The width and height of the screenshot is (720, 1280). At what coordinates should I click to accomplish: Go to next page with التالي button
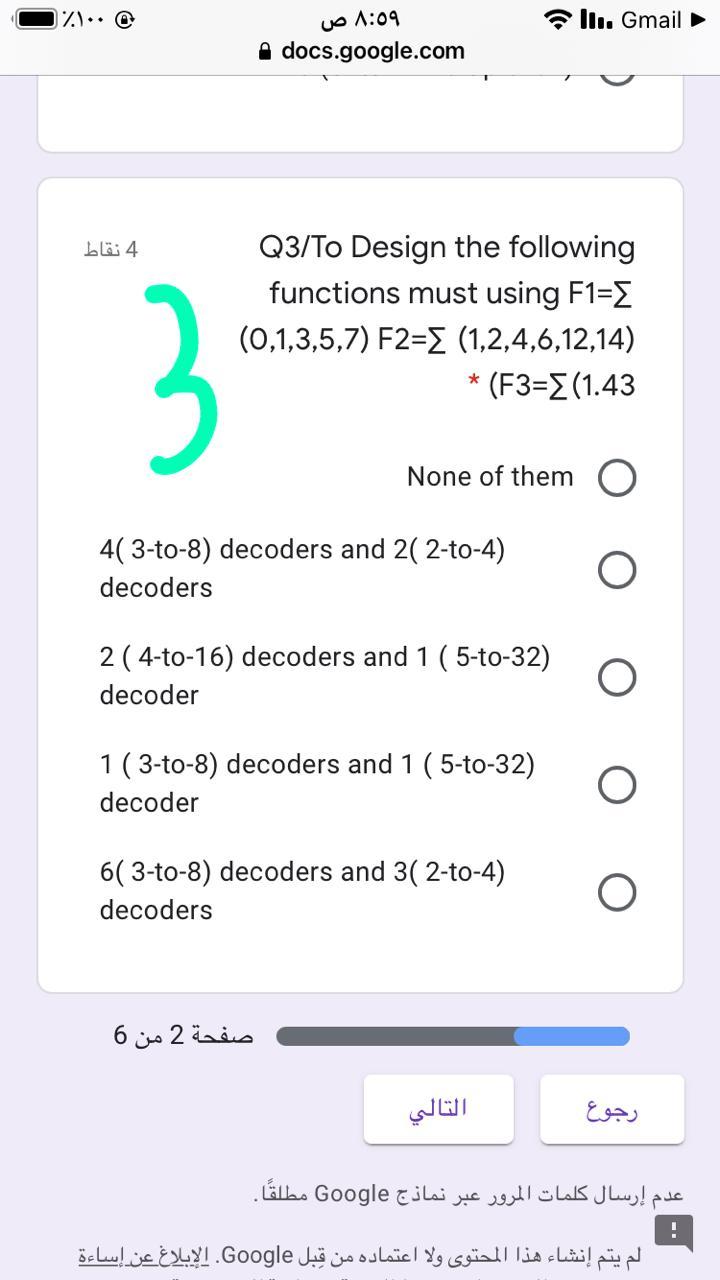438,1109
